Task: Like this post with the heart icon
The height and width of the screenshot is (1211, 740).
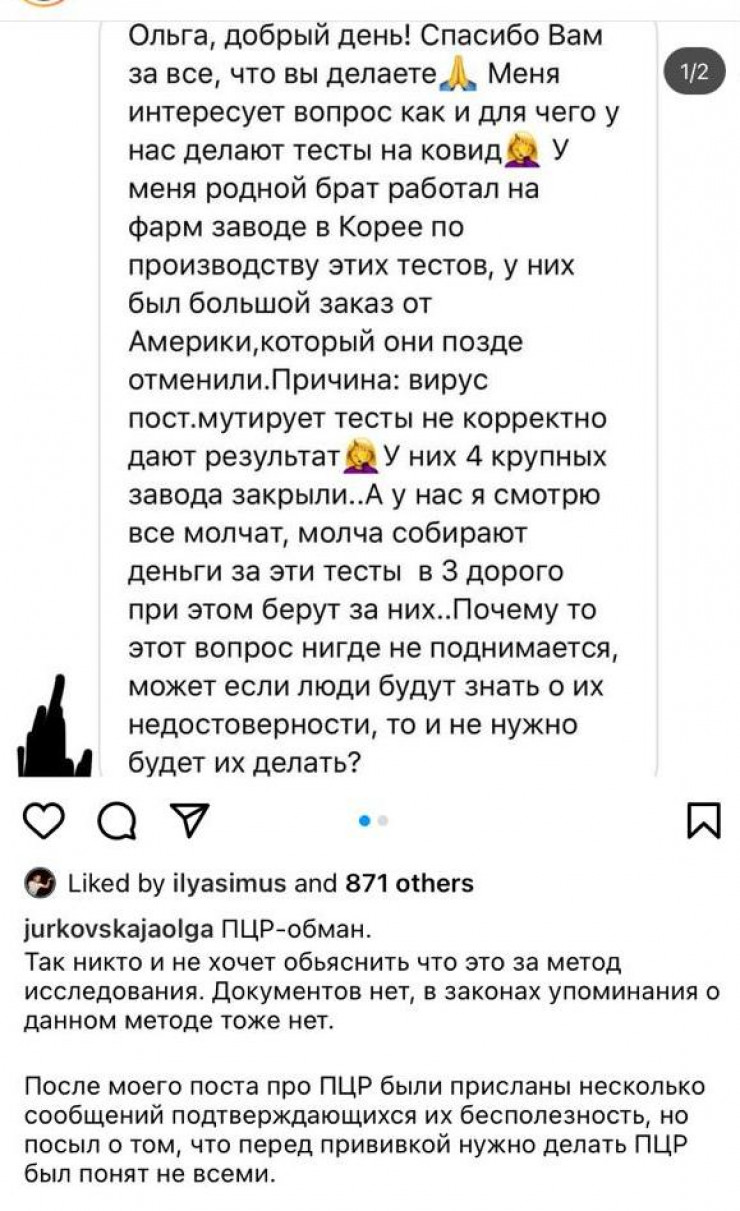Action: [x=43, y=821]
